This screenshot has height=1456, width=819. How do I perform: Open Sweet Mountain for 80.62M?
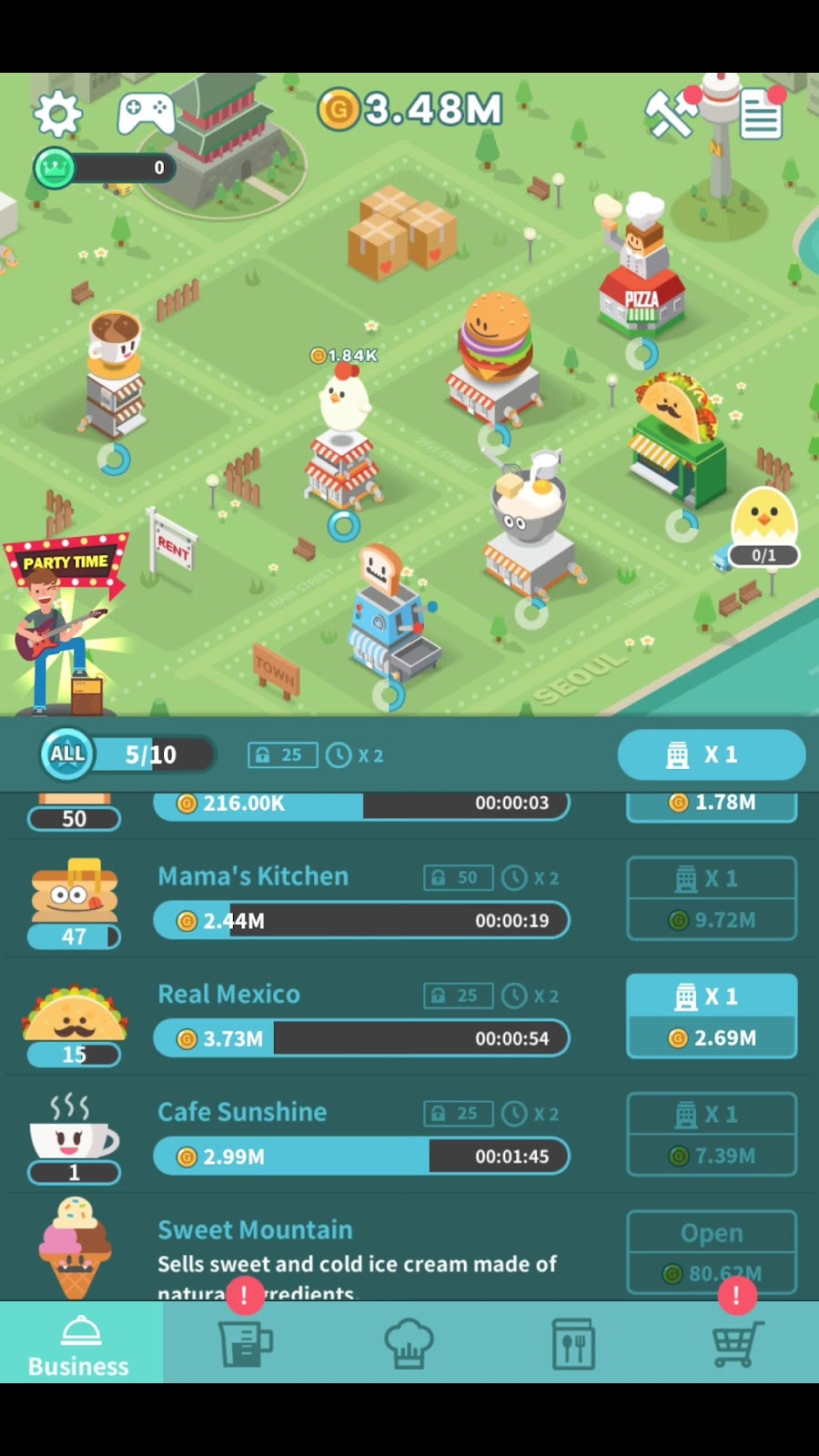pyautogui.click(x=711, y=1251)
